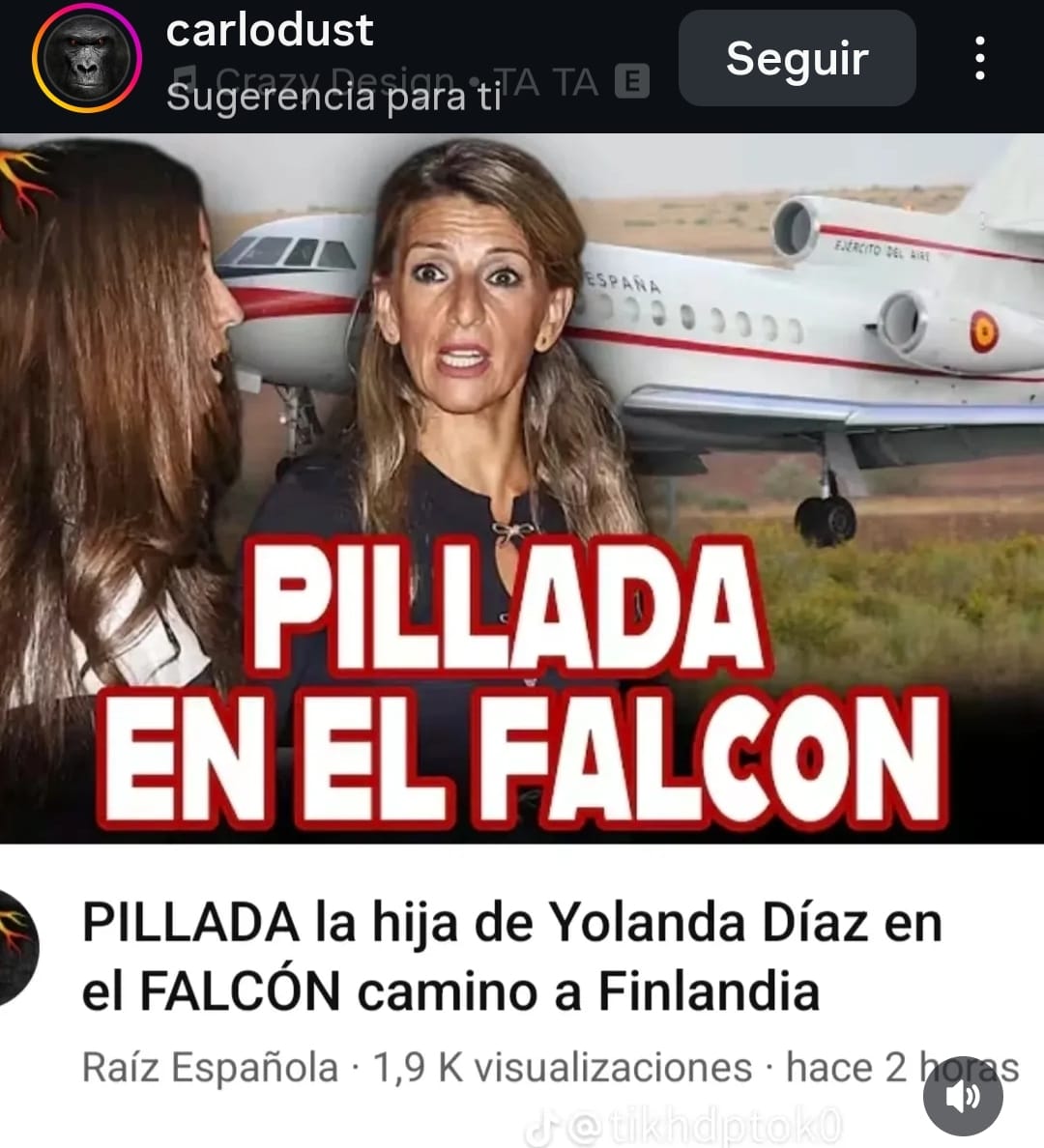
Task: Toggle the video sound with the speaker icon
Action: tap(962, 1096)
